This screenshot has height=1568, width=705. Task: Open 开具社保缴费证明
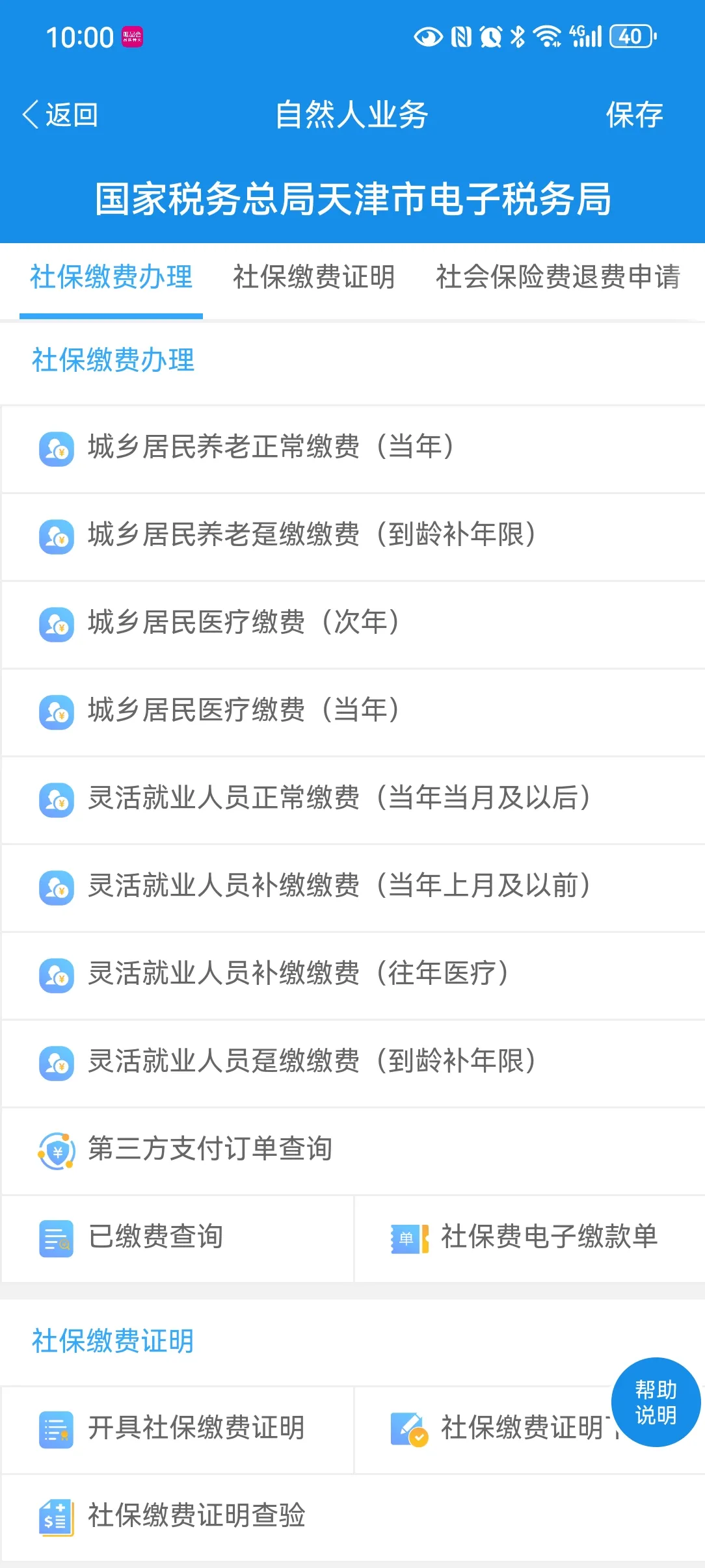[178, 1430]
